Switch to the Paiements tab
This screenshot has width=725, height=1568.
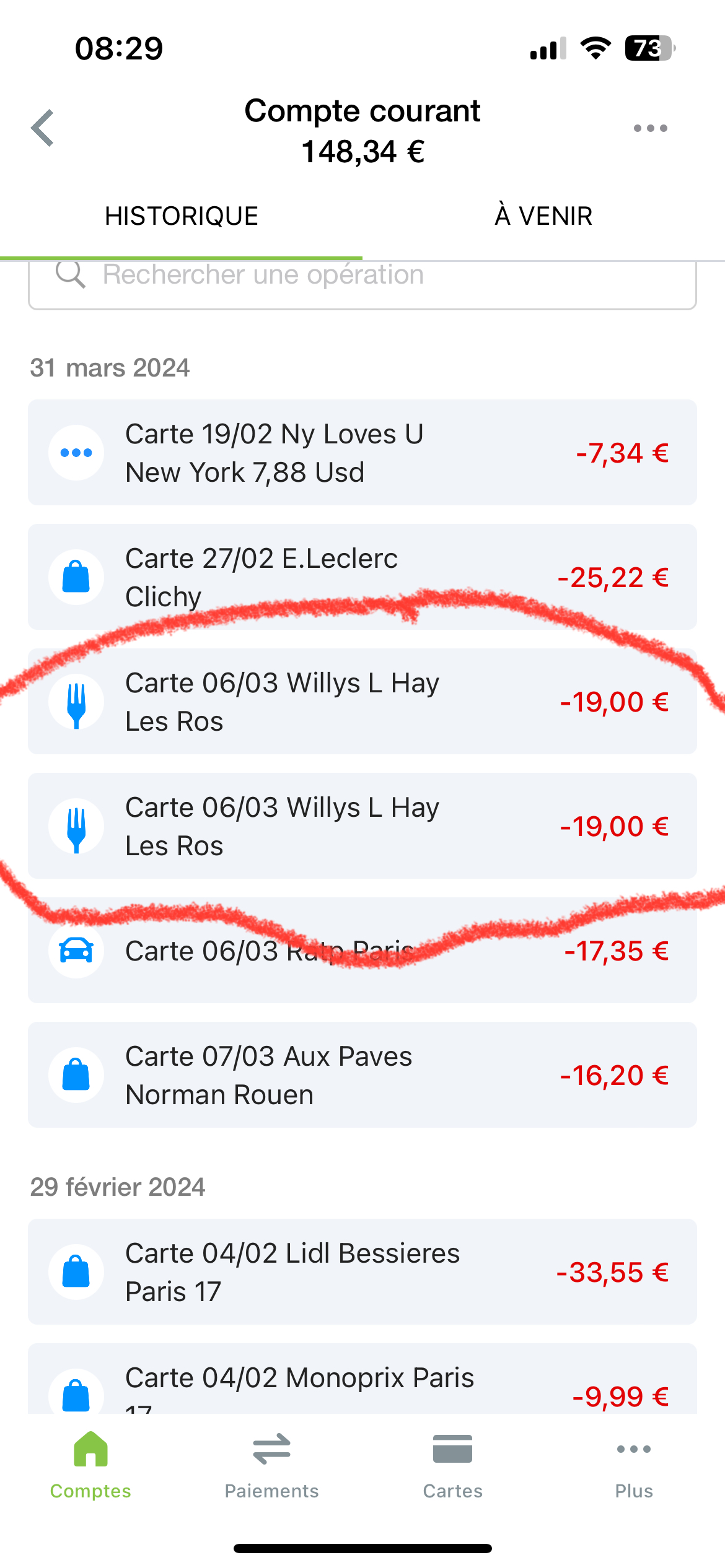(x=271, y=1465)
